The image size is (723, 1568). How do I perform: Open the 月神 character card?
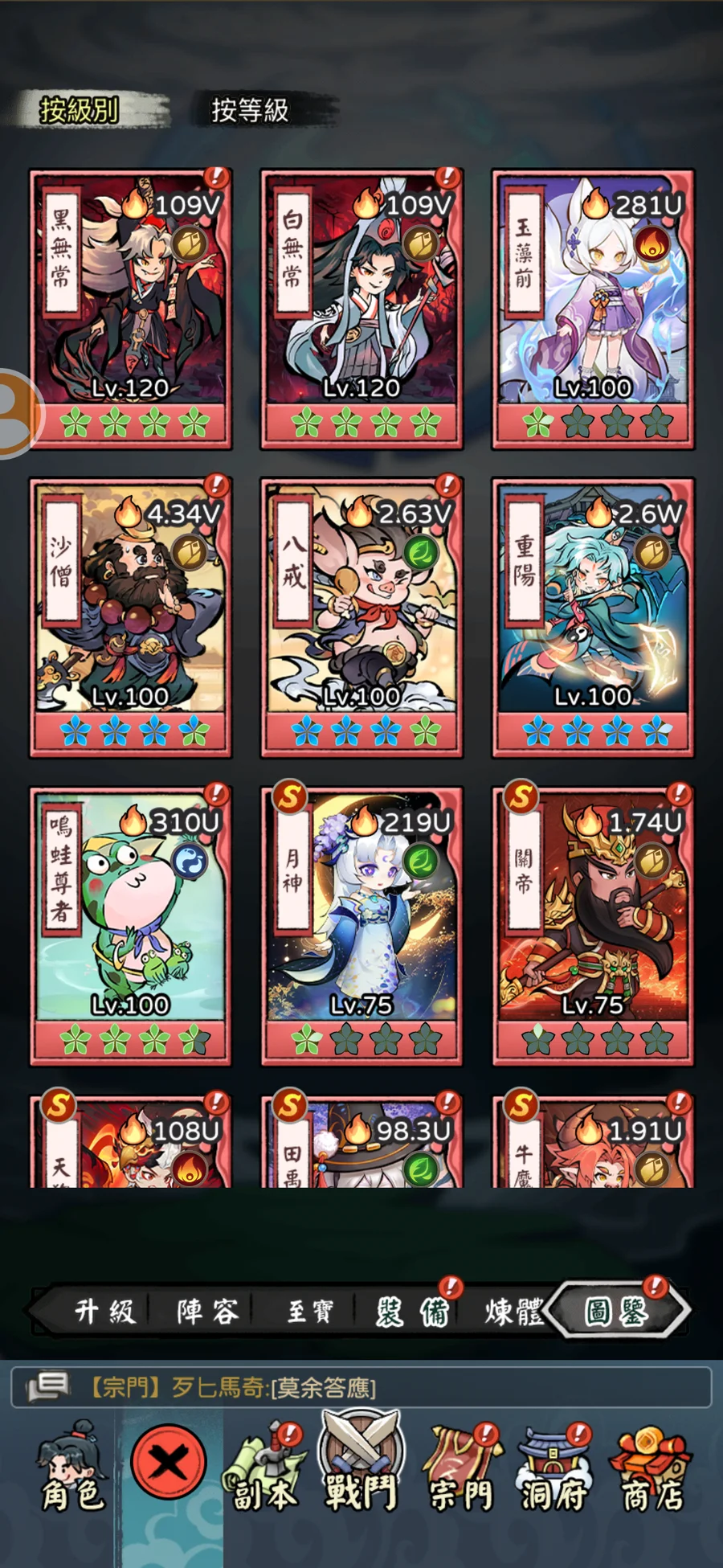[x=361, y=926]
